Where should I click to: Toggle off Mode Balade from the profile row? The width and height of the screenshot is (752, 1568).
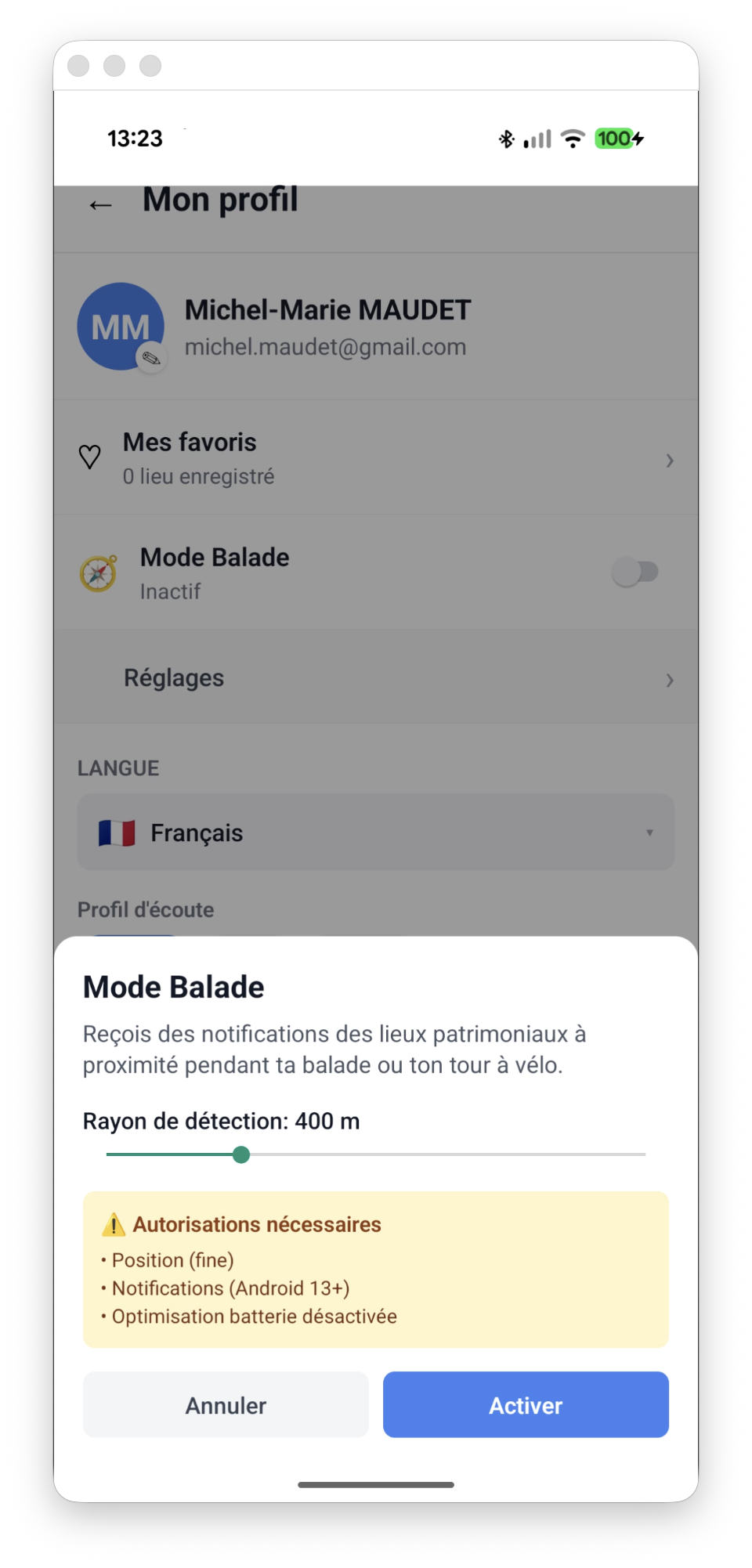636,573
